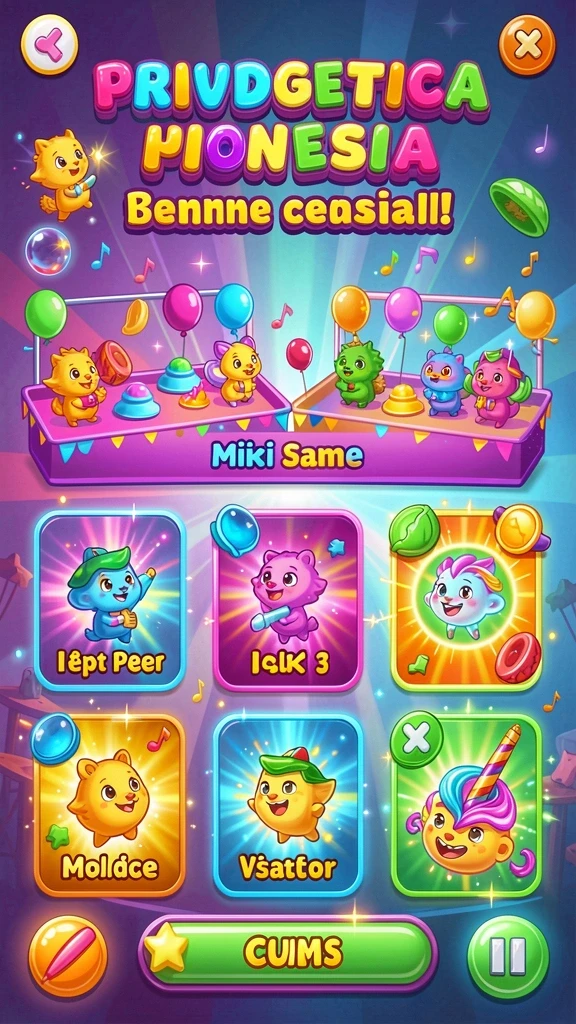Viewport: 576px width, 1024px height.
Task: Go back with the pink arrow button
Action: coord(50,44)
